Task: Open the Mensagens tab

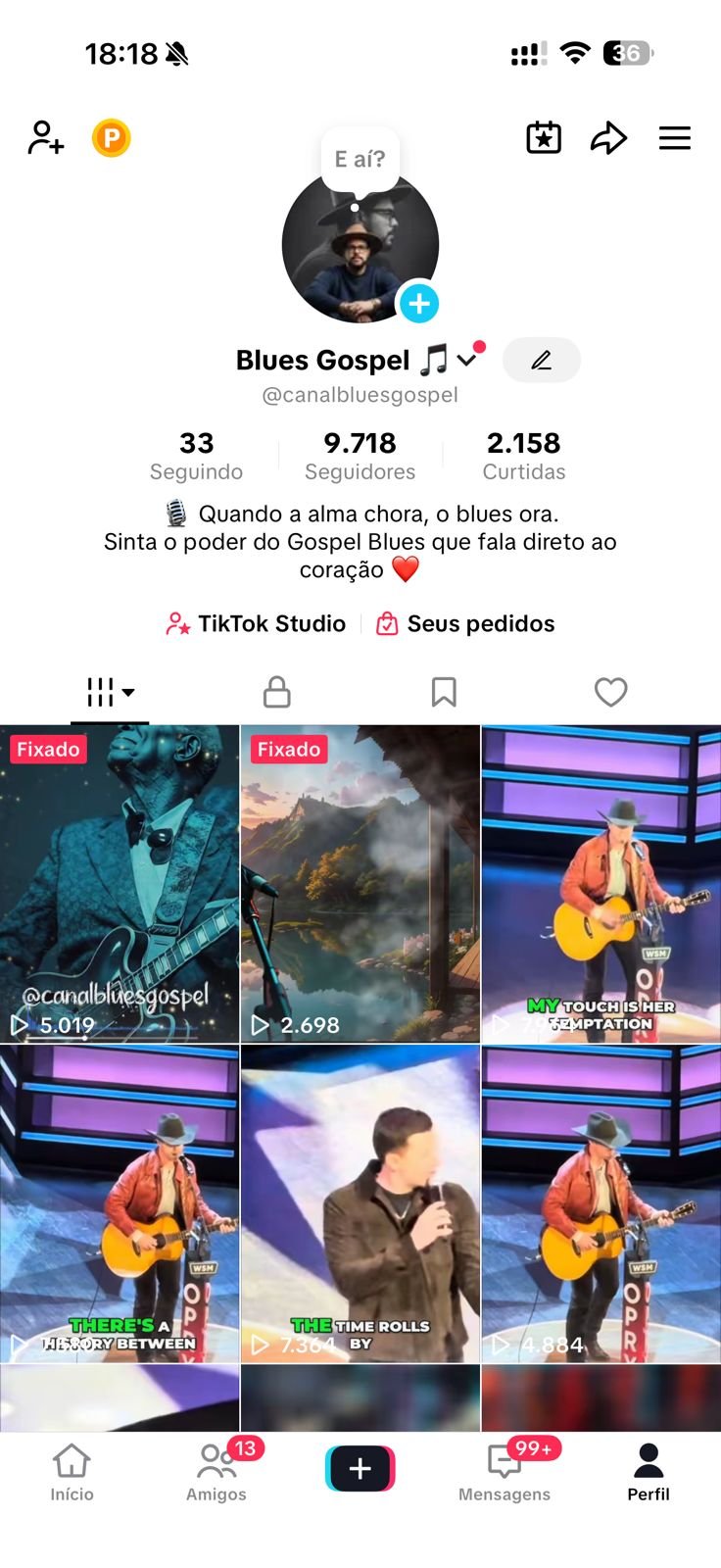Action: click(505, 1472)
